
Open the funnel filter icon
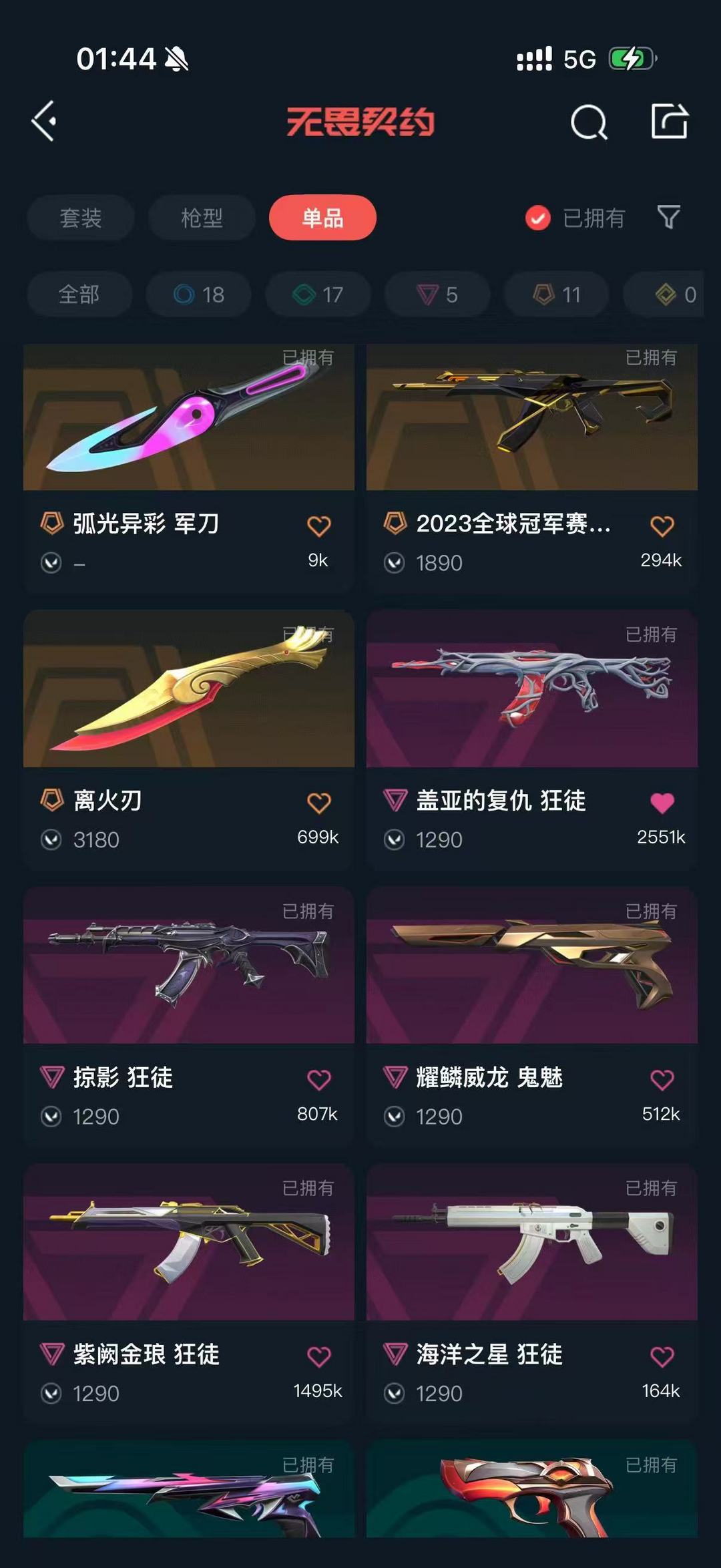(668, 217)
